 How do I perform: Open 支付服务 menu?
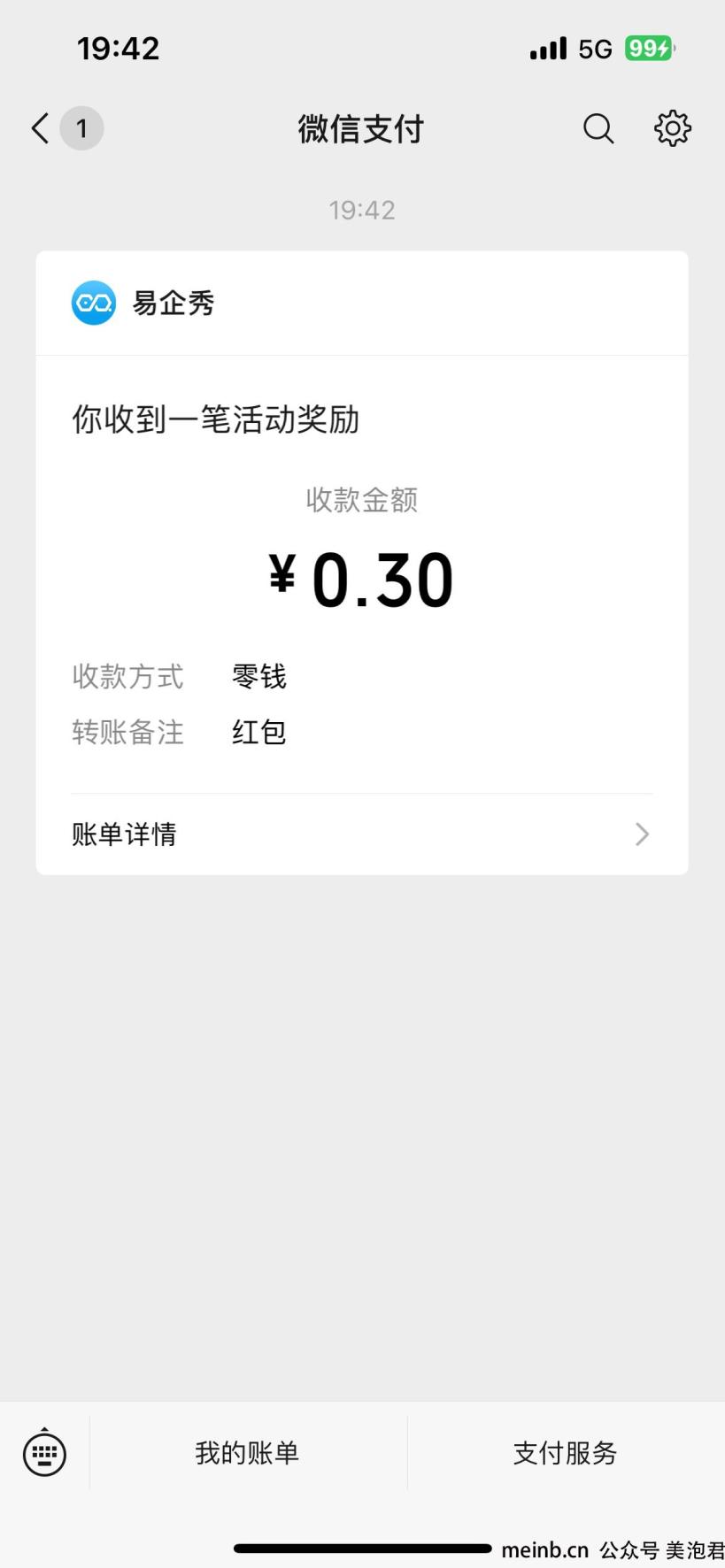[566, 1453]
